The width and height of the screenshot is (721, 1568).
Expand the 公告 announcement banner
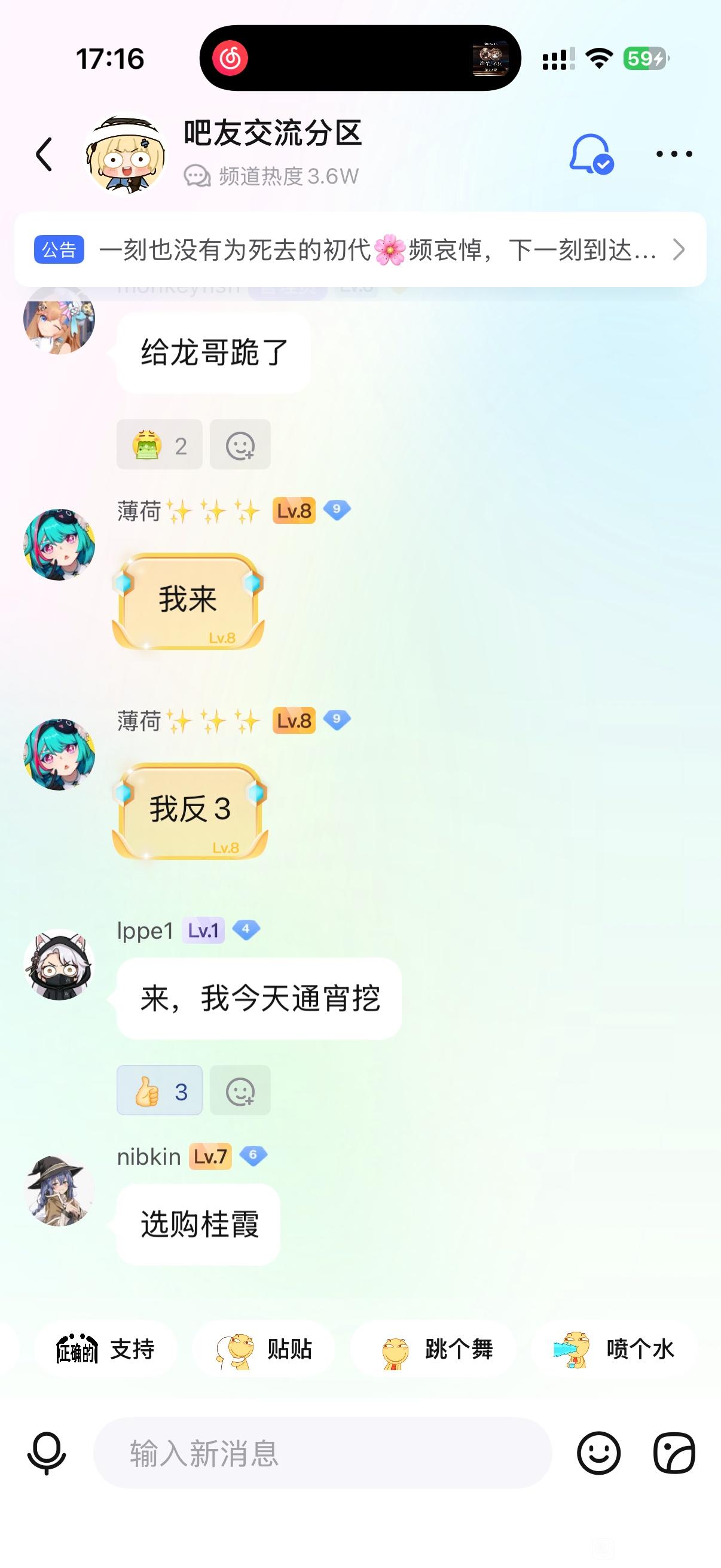point(360,249)
